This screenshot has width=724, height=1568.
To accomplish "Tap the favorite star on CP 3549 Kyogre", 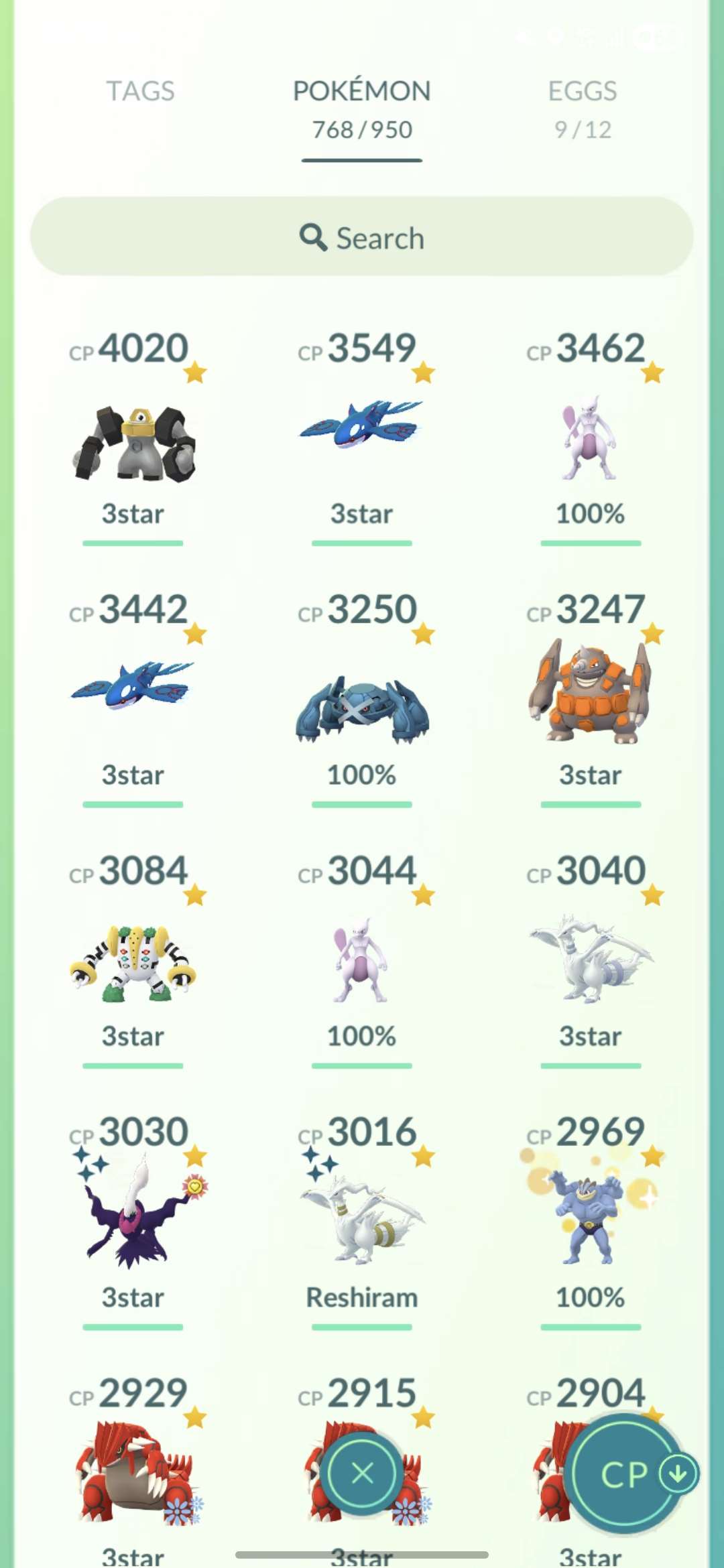I will click(x=424, y=373).
